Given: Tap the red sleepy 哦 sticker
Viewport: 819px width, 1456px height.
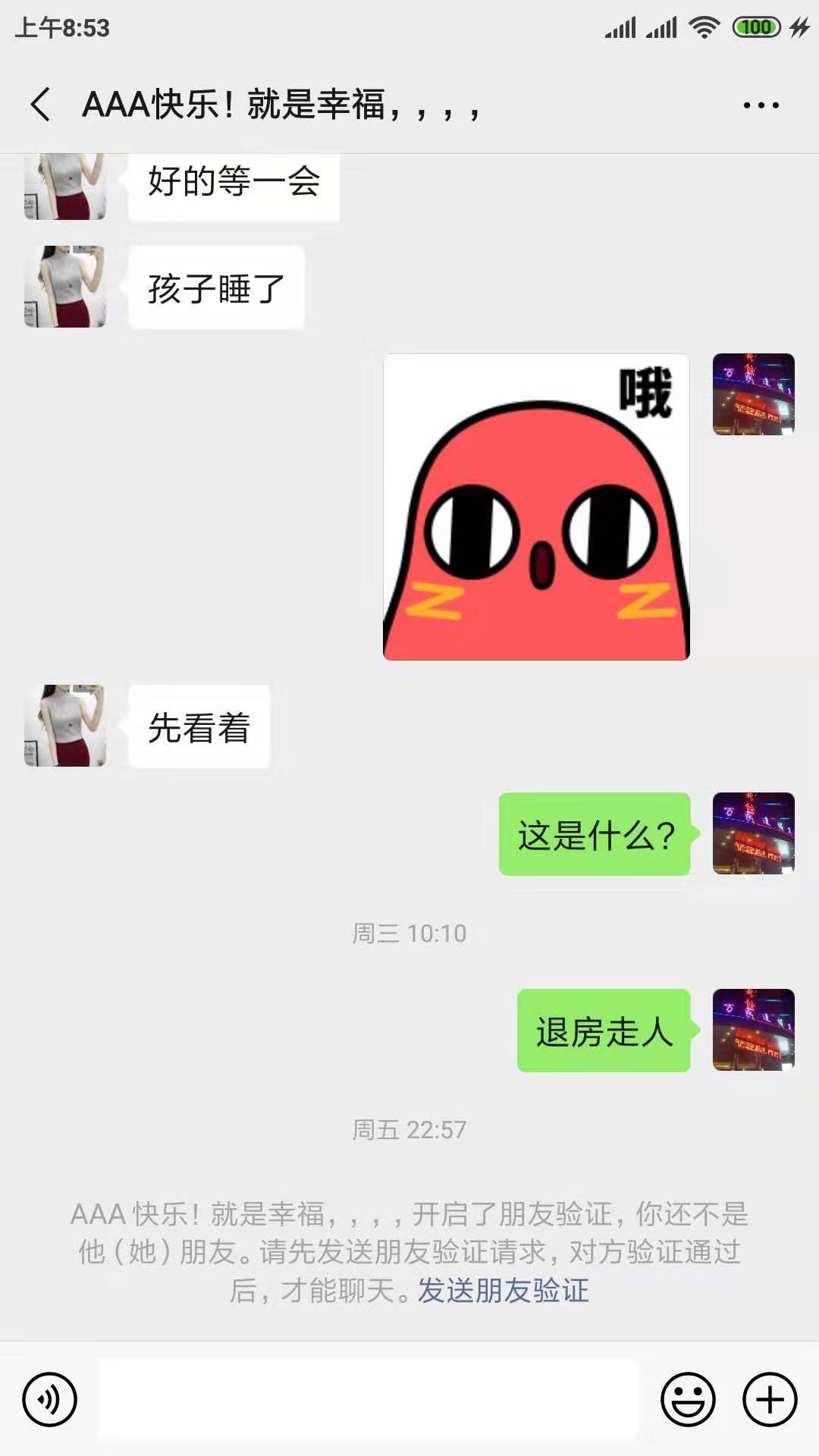Looking at the screenshot, I should click(x=535, y=507).
